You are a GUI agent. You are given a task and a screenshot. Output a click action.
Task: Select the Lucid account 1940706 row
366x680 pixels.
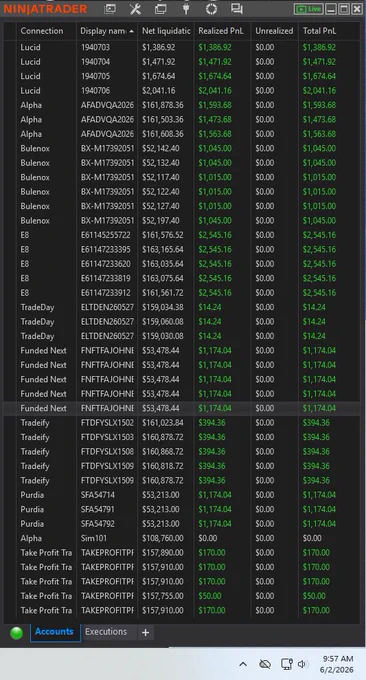[x=182, y=91]
